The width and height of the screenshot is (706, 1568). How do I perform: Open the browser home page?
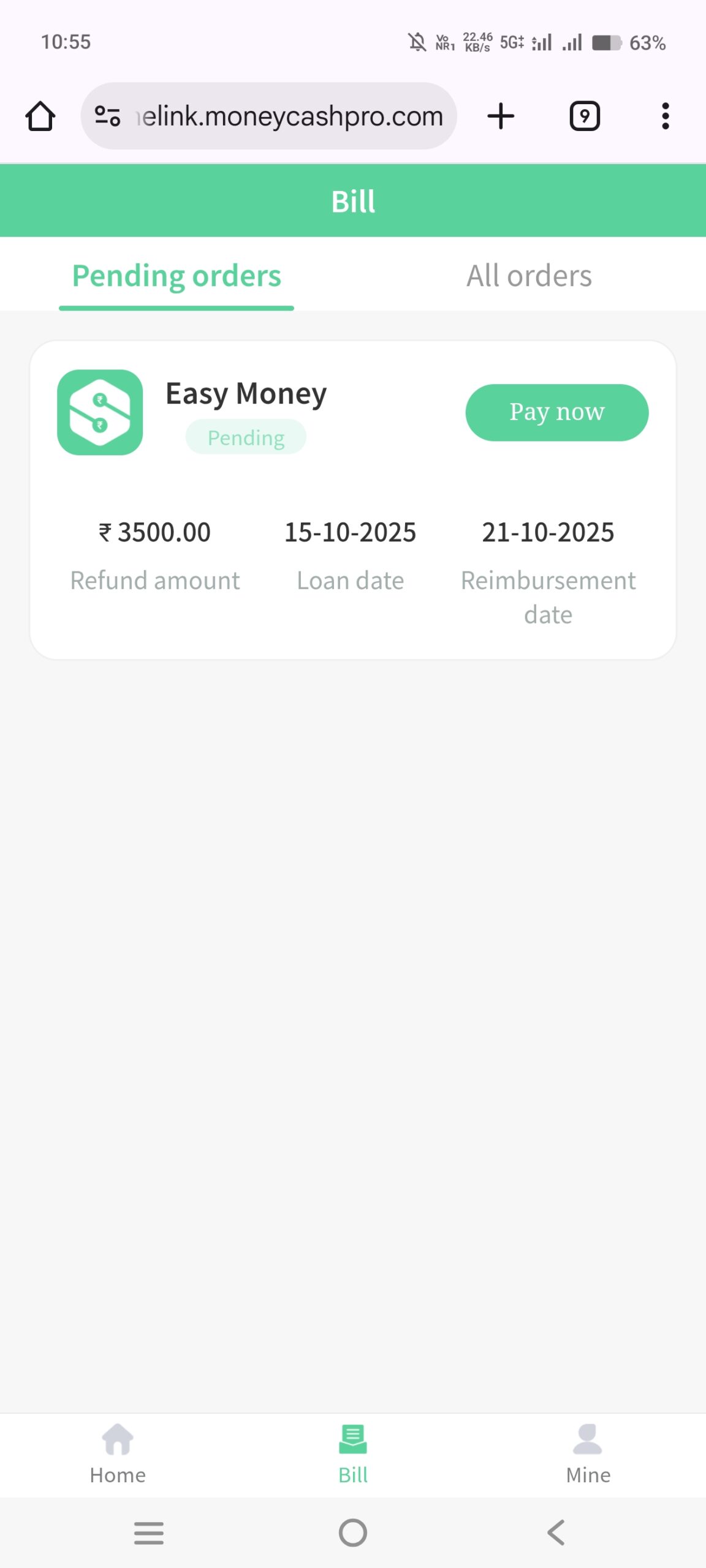point(40,116)
